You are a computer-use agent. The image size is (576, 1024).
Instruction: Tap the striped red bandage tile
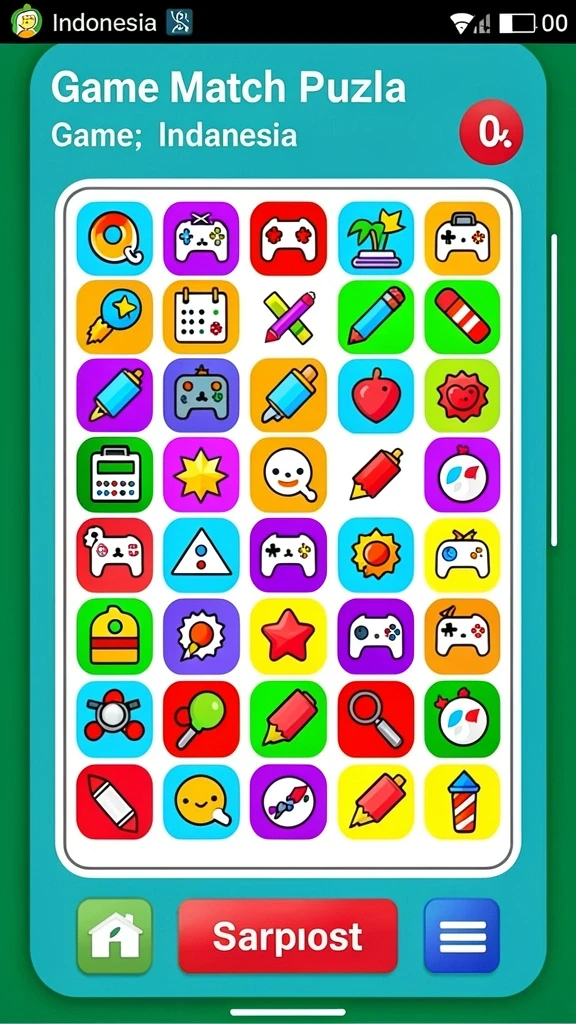(462, 317)
